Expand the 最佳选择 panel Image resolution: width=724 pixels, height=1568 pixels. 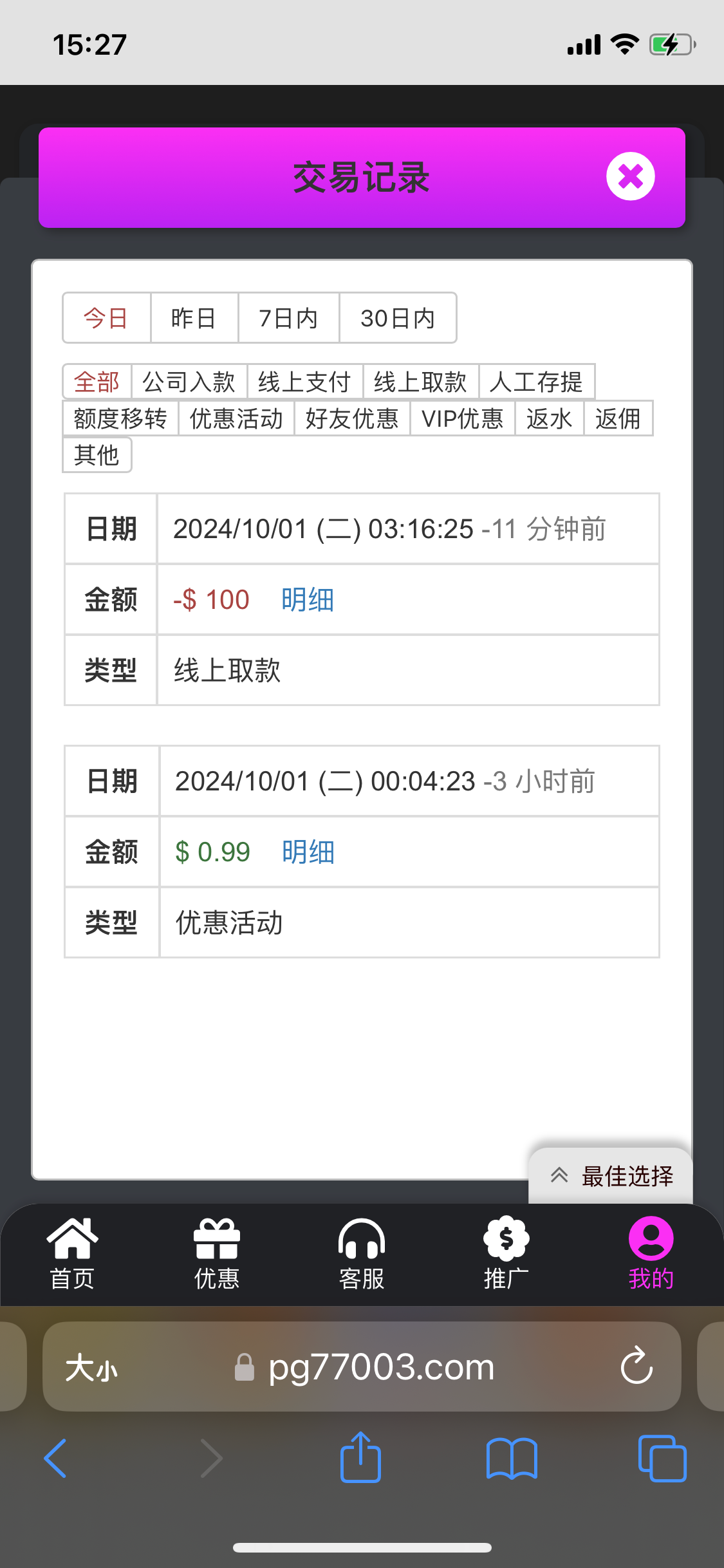click(x=611, y=1175)
